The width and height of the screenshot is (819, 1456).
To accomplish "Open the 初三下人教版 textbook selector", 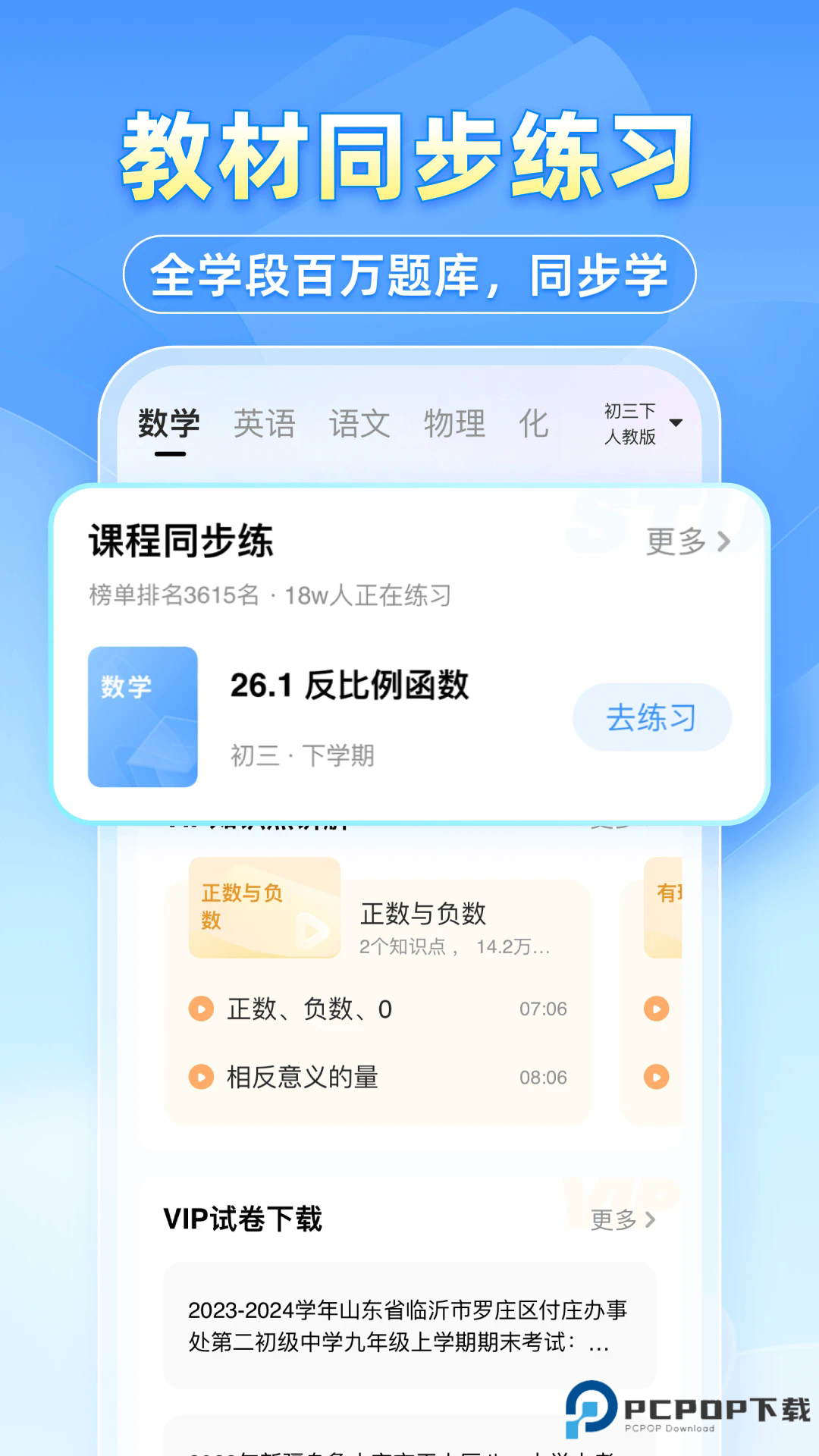I will (637, 425).
